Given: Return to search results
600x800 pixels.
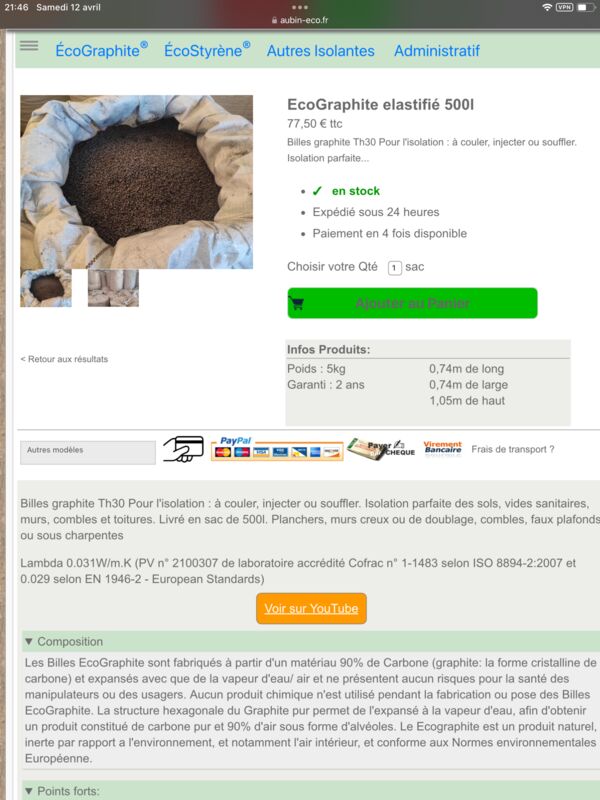Looking at the screenshot, I should coord(64,359).
